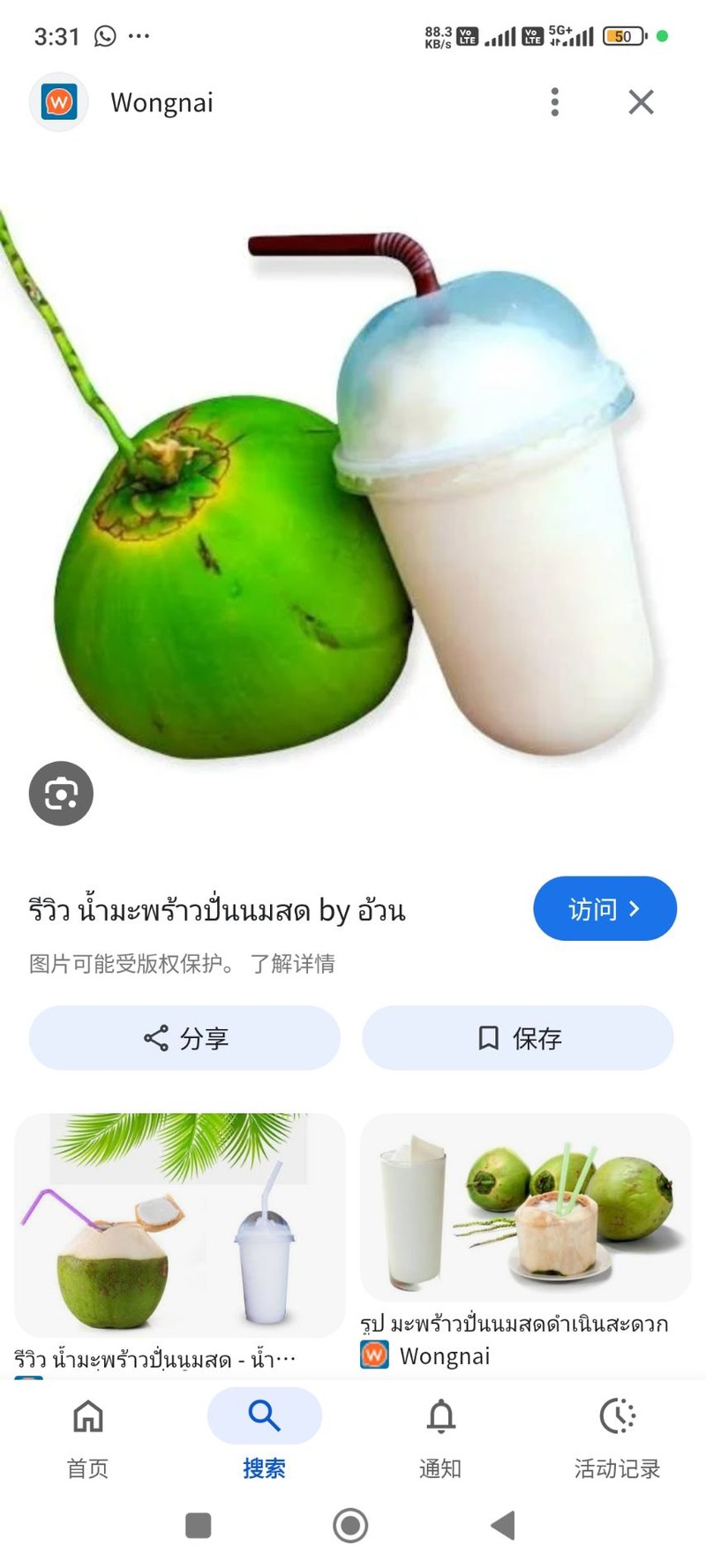
Task: Go to the 首页 home tab
Action: (x=87, y=1432)
